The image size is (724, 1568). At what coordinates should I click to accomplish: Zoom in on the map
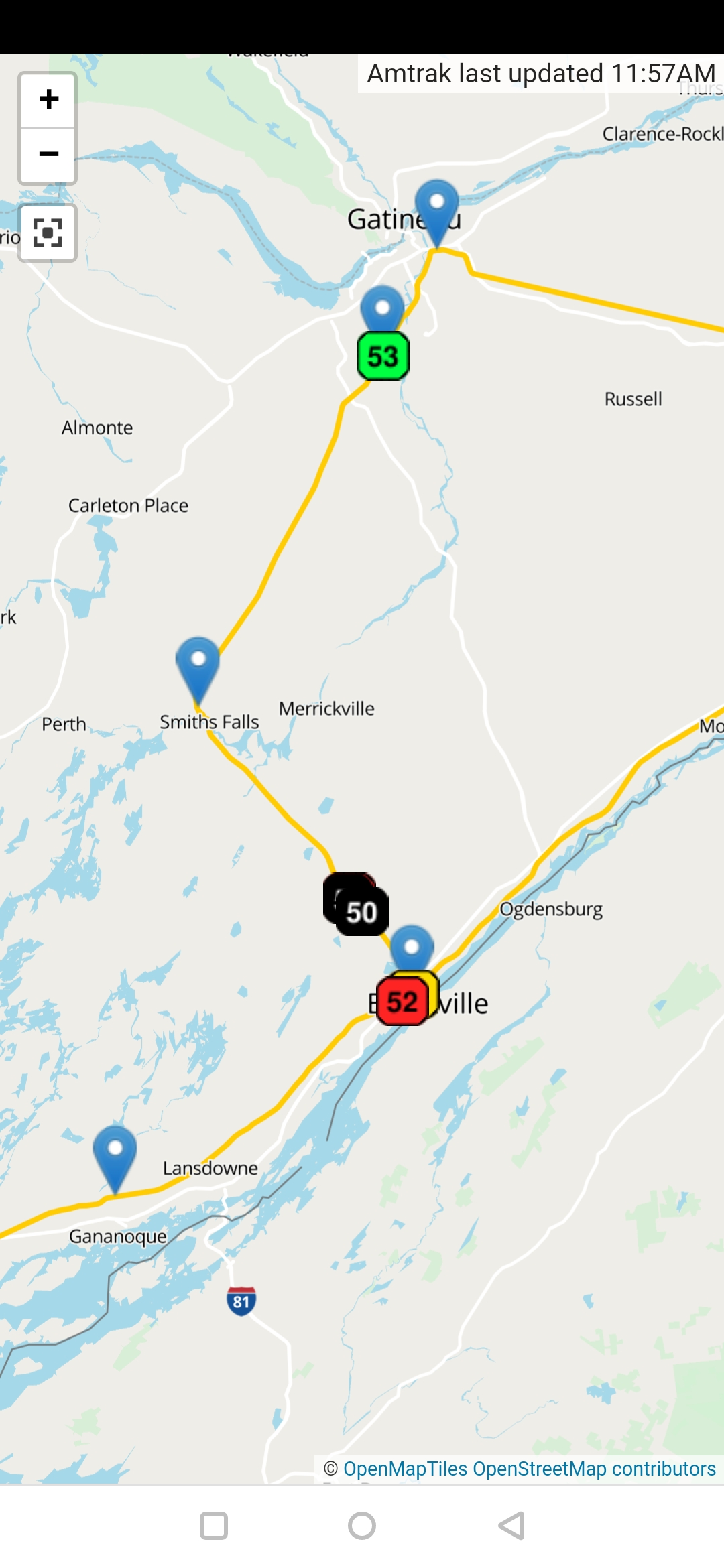pos(48,100)
